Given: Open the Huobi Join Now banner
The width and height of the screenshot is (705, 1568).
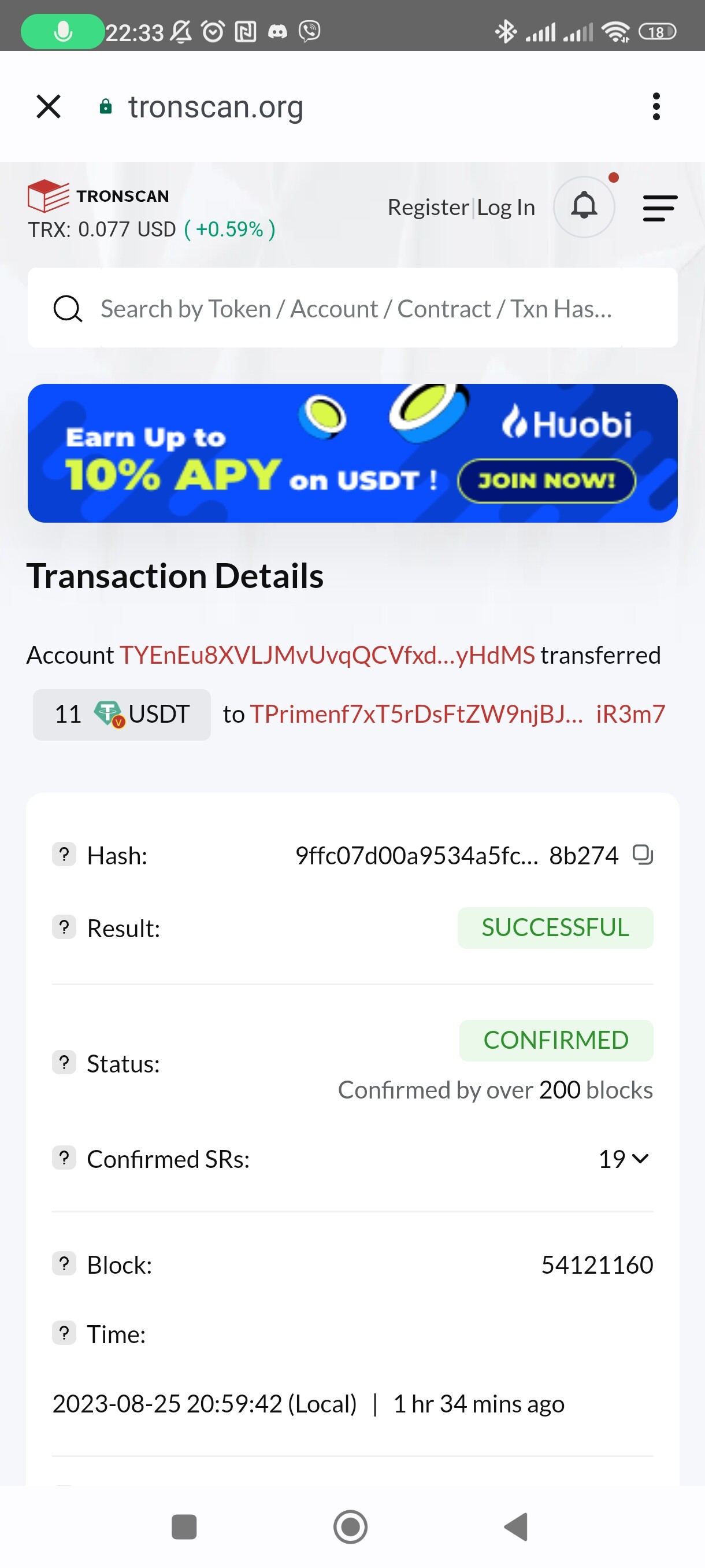Looking at the screenshot, I should pyautogui.click(x=353, y=453).
